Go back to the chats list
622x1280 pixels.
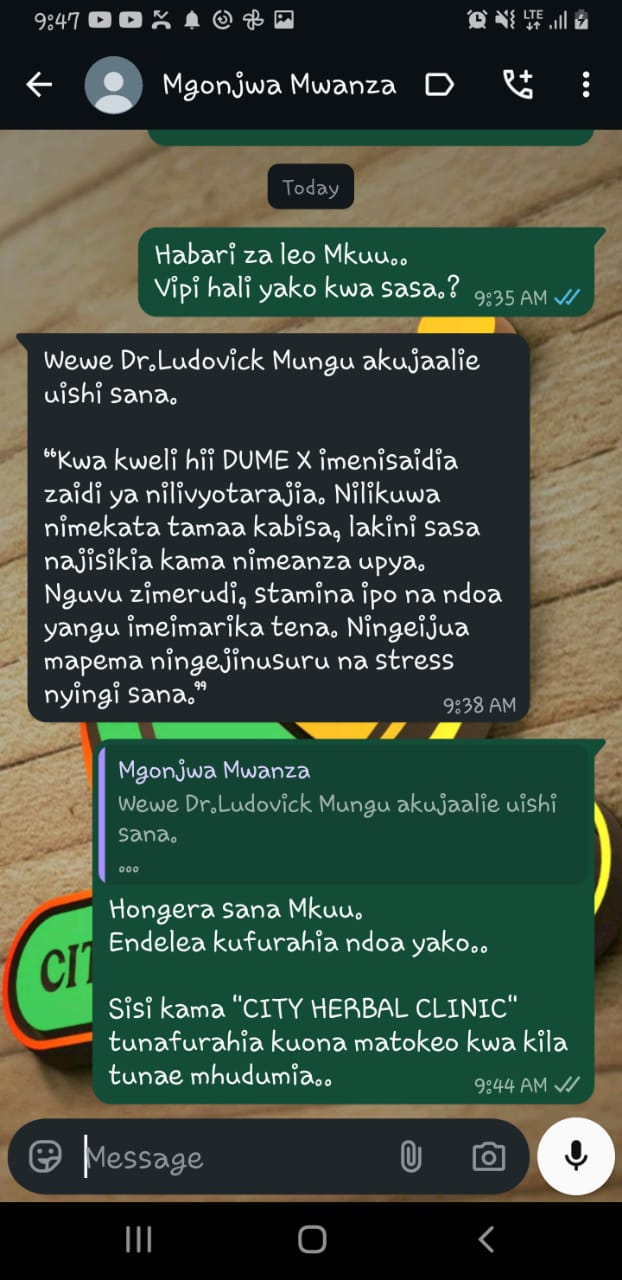39,85
